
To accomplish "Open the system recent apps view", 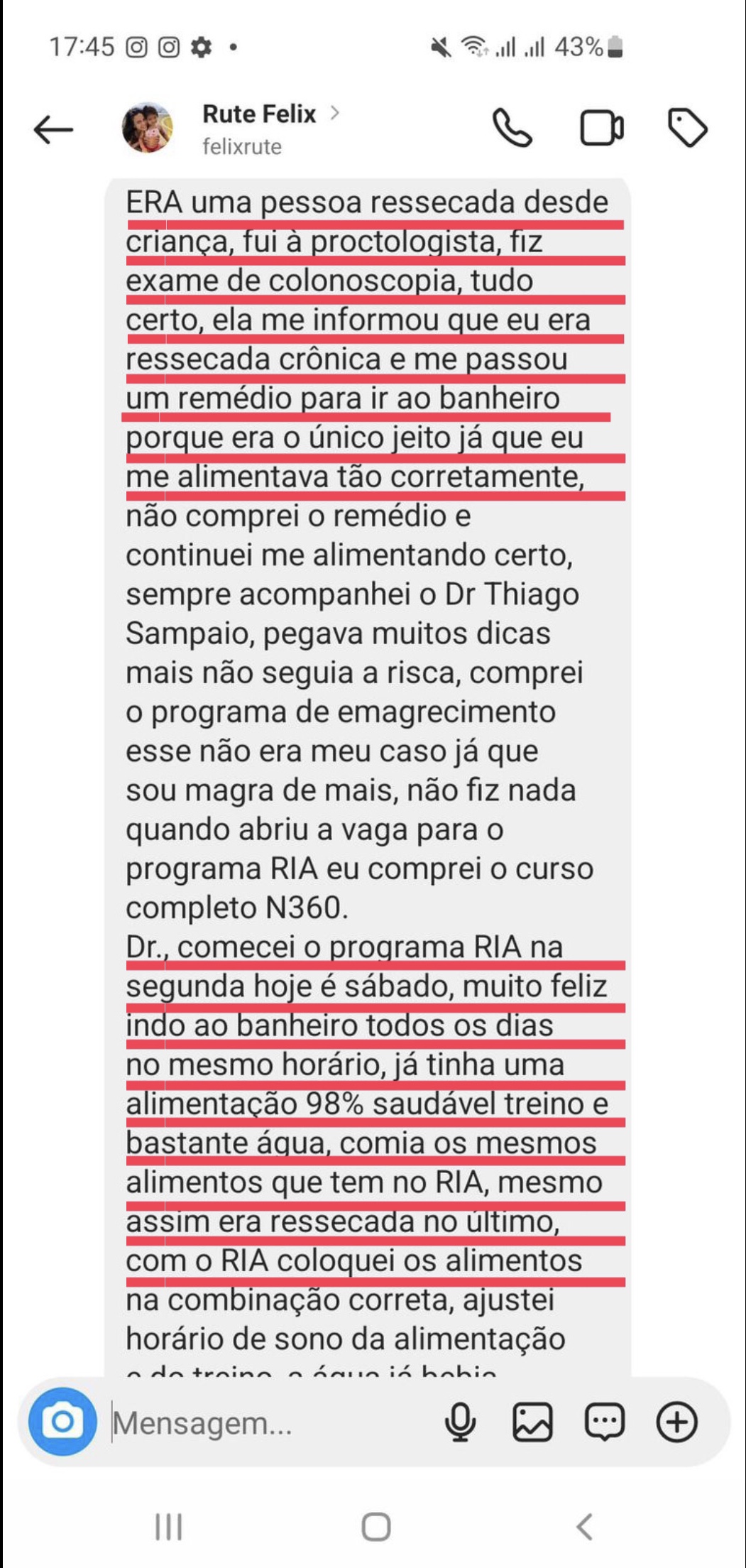I will [169, 1526].
